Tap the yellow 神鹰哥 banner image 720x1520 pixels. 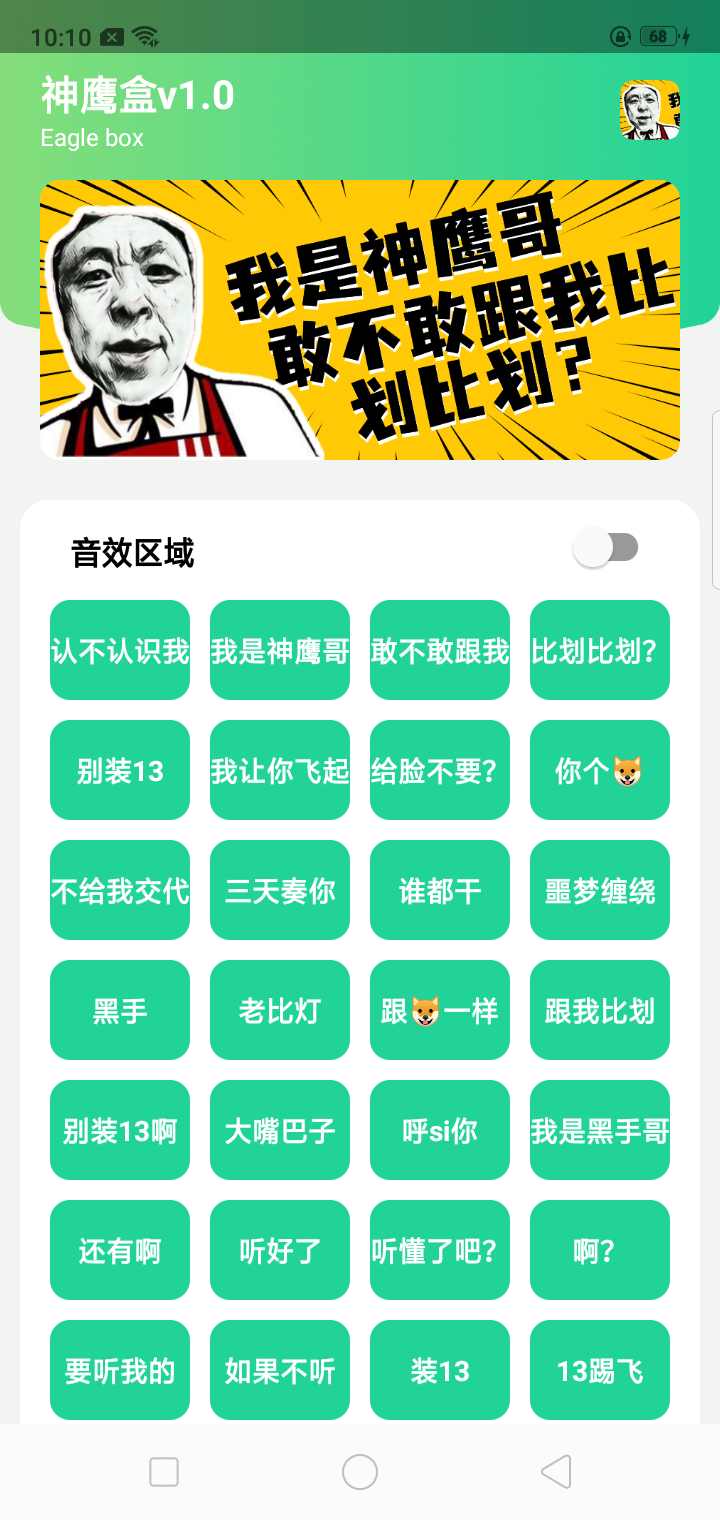(x=360, y=318)
